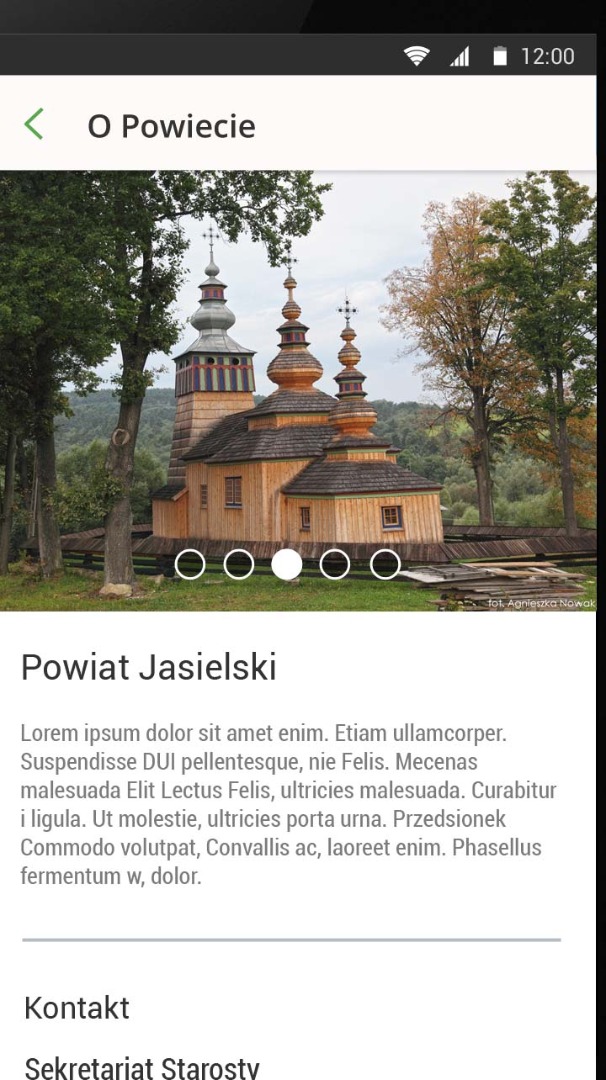Image resolution: width=606 pixels, height=1080 pixels.
Task: Select the first carousel page dot
Action: pos(190,564)
